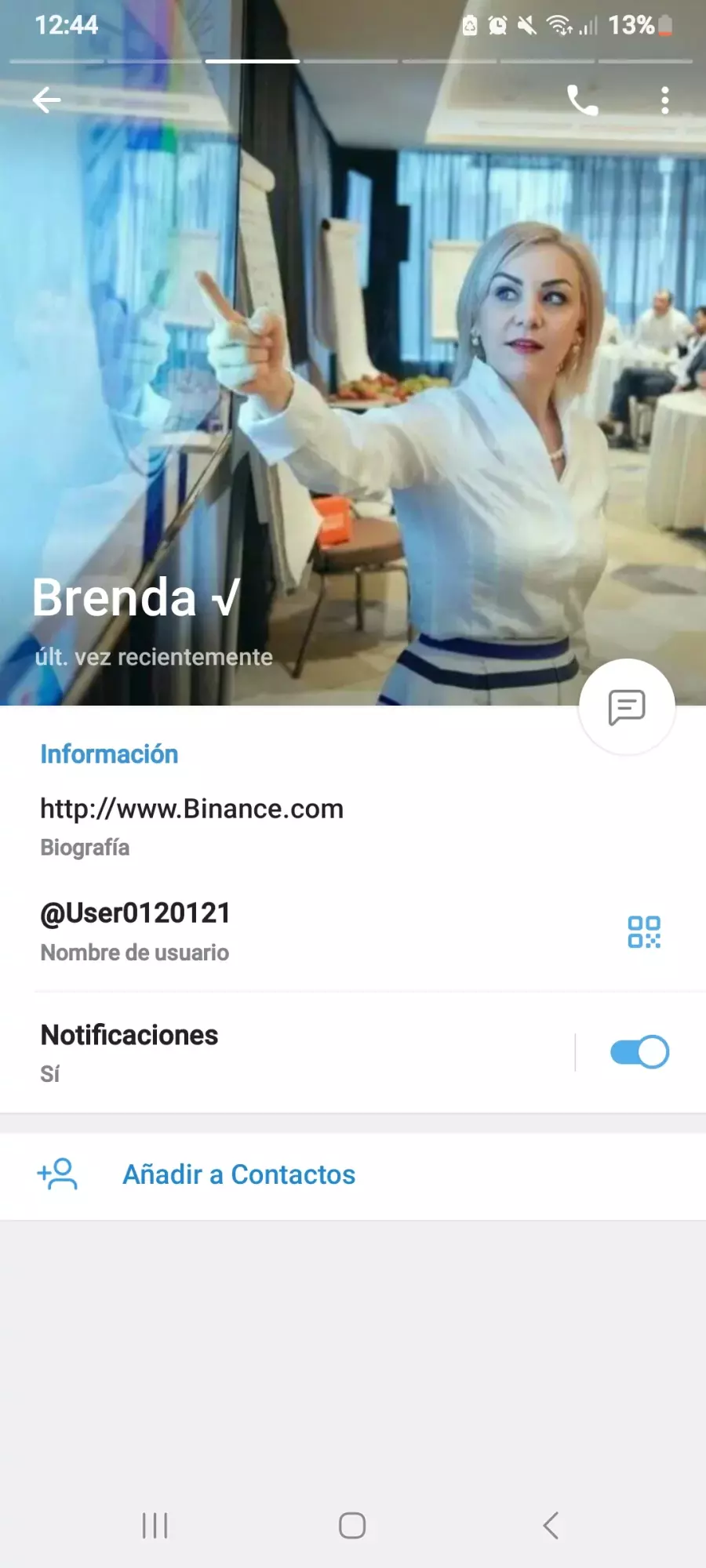The width and height of the screenshot is (706, 1568).
Task: Start a voice call with Brenda
Action: (x=582, y=100)
